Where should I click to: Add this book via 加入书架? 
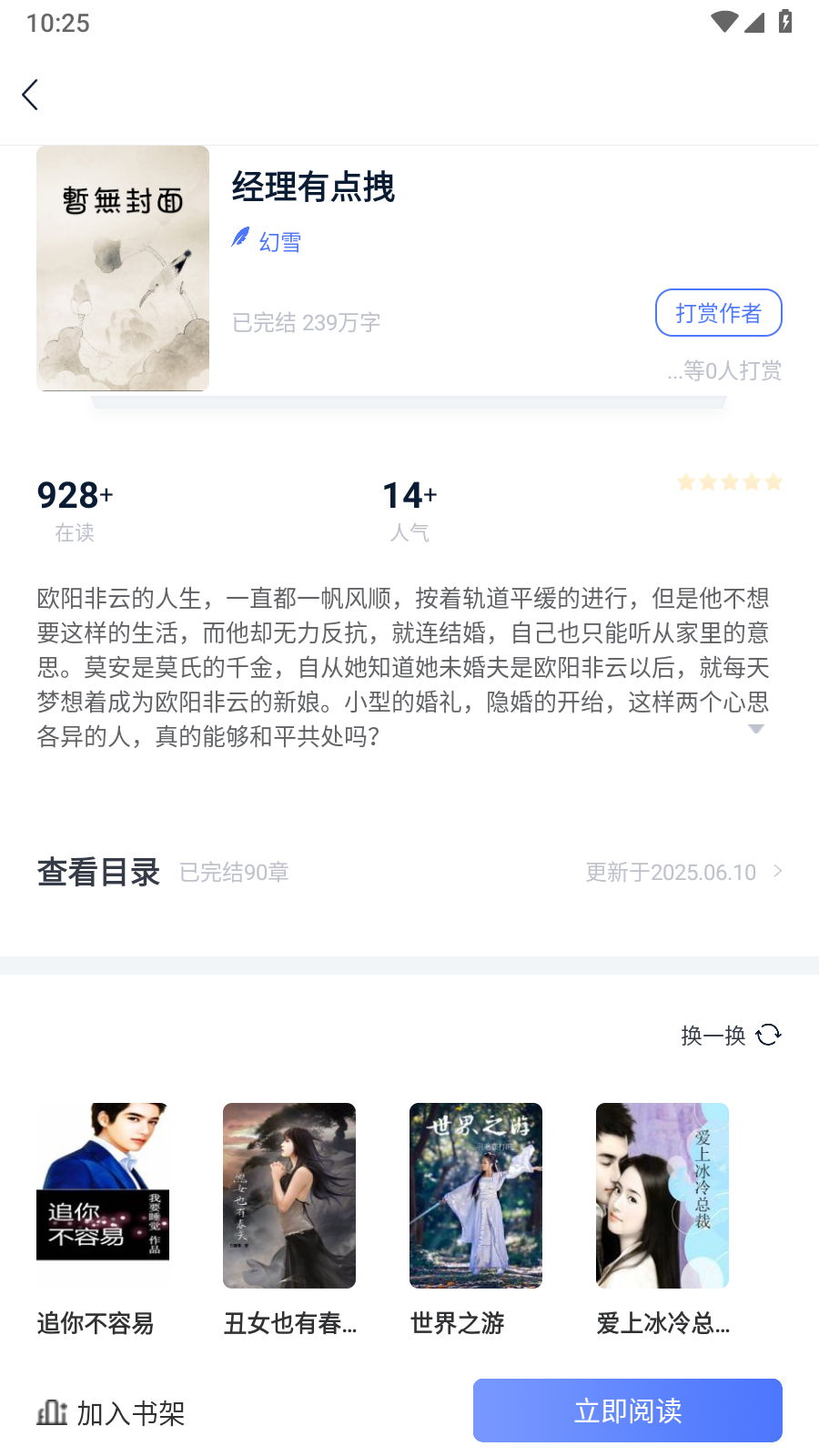click(x=110, y=1412)
